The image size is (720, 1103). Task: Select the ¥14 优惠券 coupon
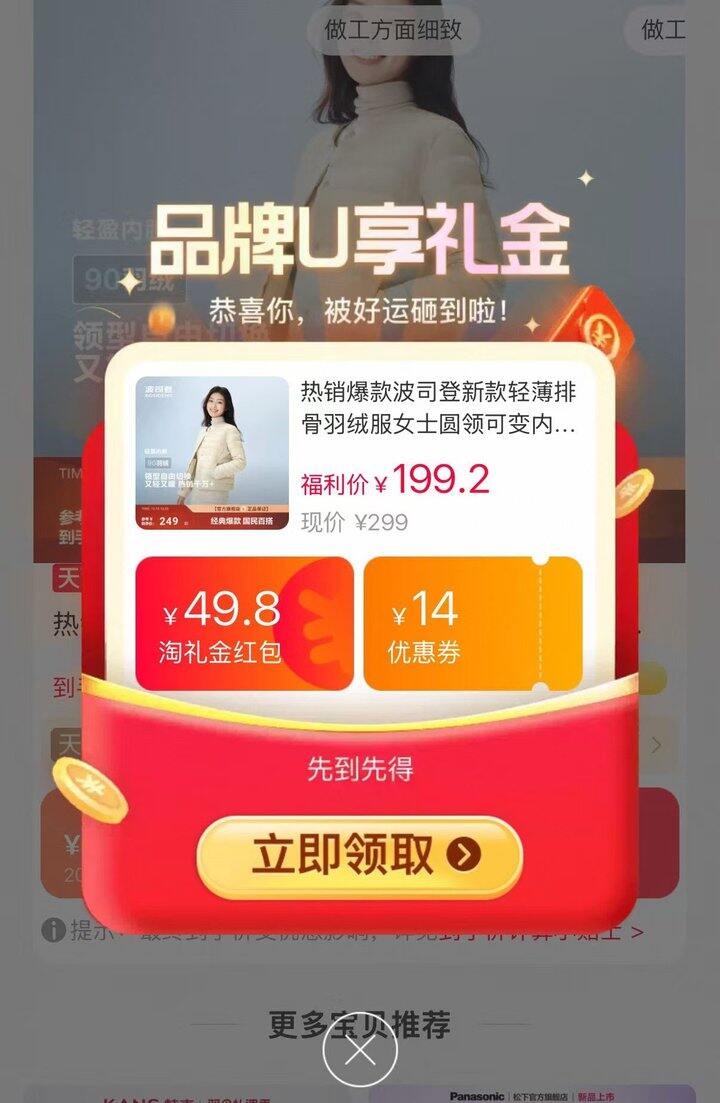pos(472,624)
